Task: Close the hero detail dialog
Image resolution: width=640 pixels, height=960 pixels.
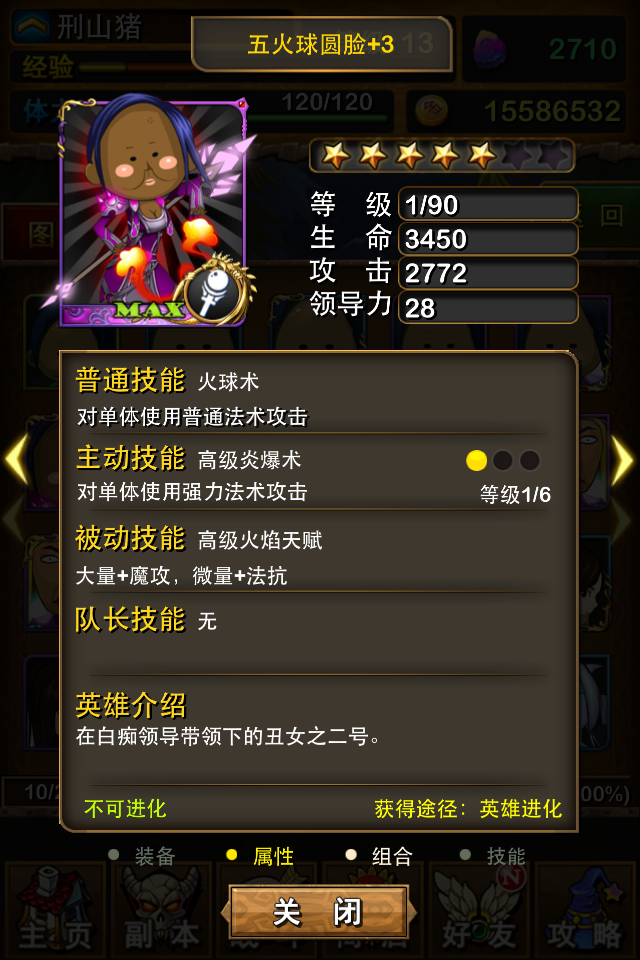Action: pos(318,912)
